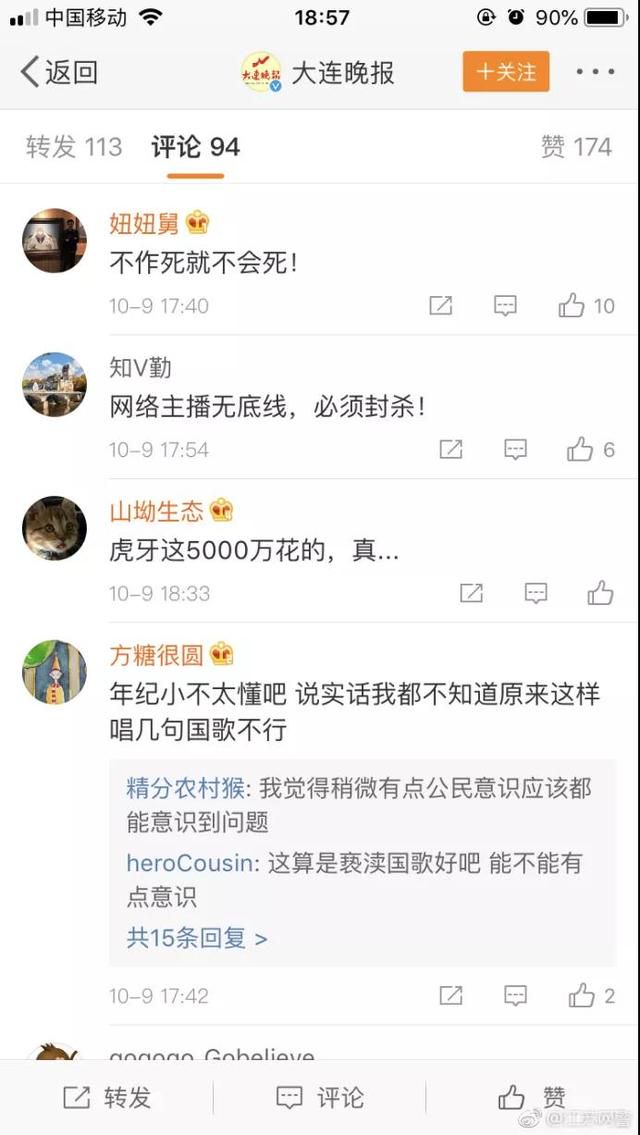This screenshot has height=1135, width=640.
Task: Write a comment via bottom 评论
Action: click(320, 1097)
